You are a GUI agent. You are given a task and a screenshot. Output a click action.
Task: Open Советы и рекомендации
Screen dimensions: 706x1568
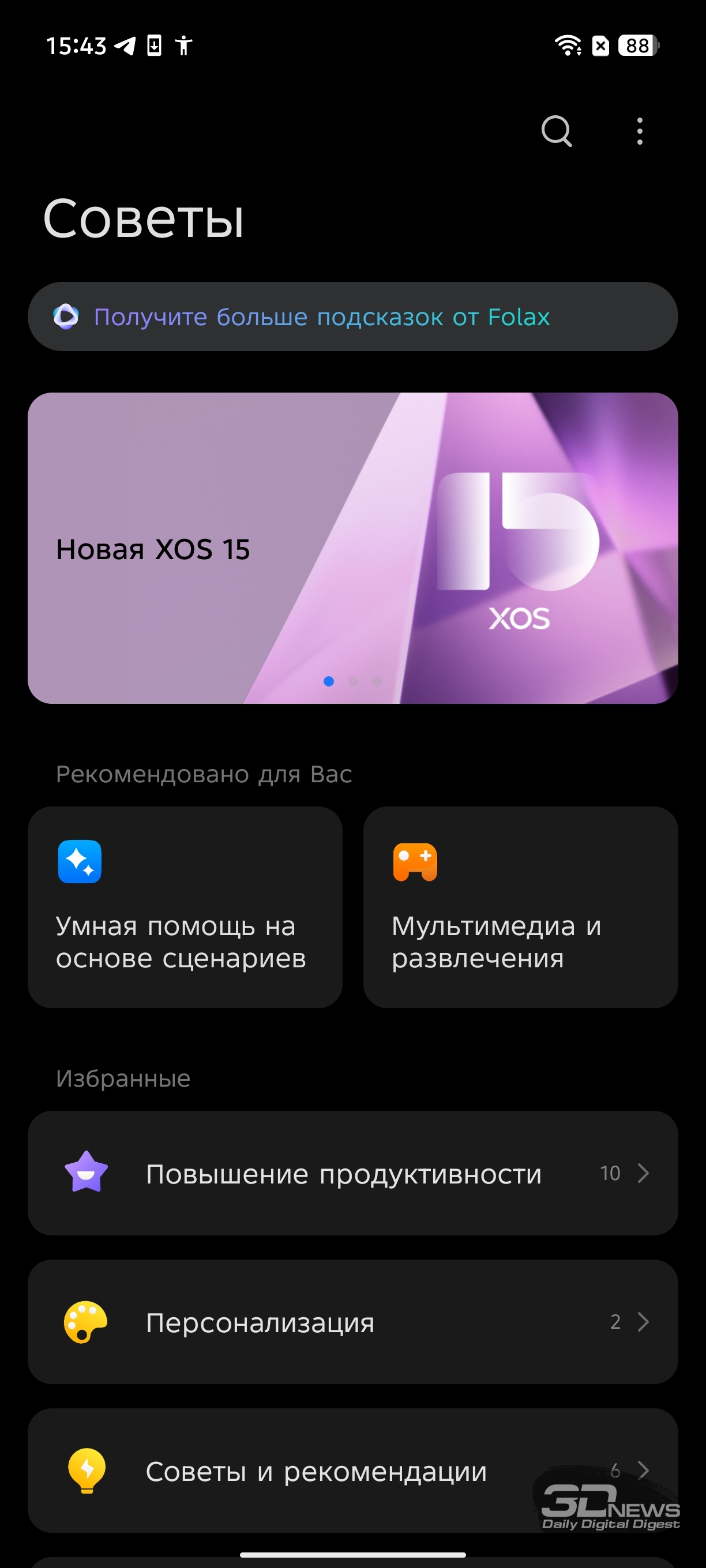tap(352, 1470)
